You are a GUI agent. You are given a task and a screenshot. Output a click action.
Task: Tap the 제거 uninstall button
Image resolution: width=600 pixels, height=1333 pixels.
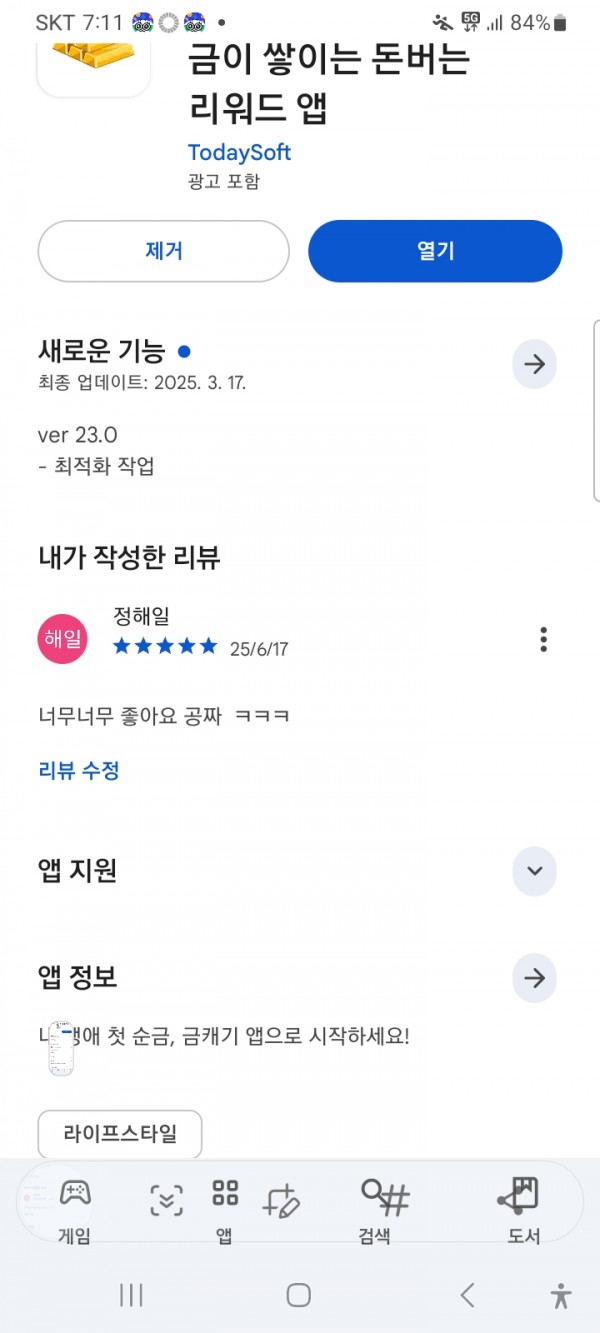(x=163, y=251)
